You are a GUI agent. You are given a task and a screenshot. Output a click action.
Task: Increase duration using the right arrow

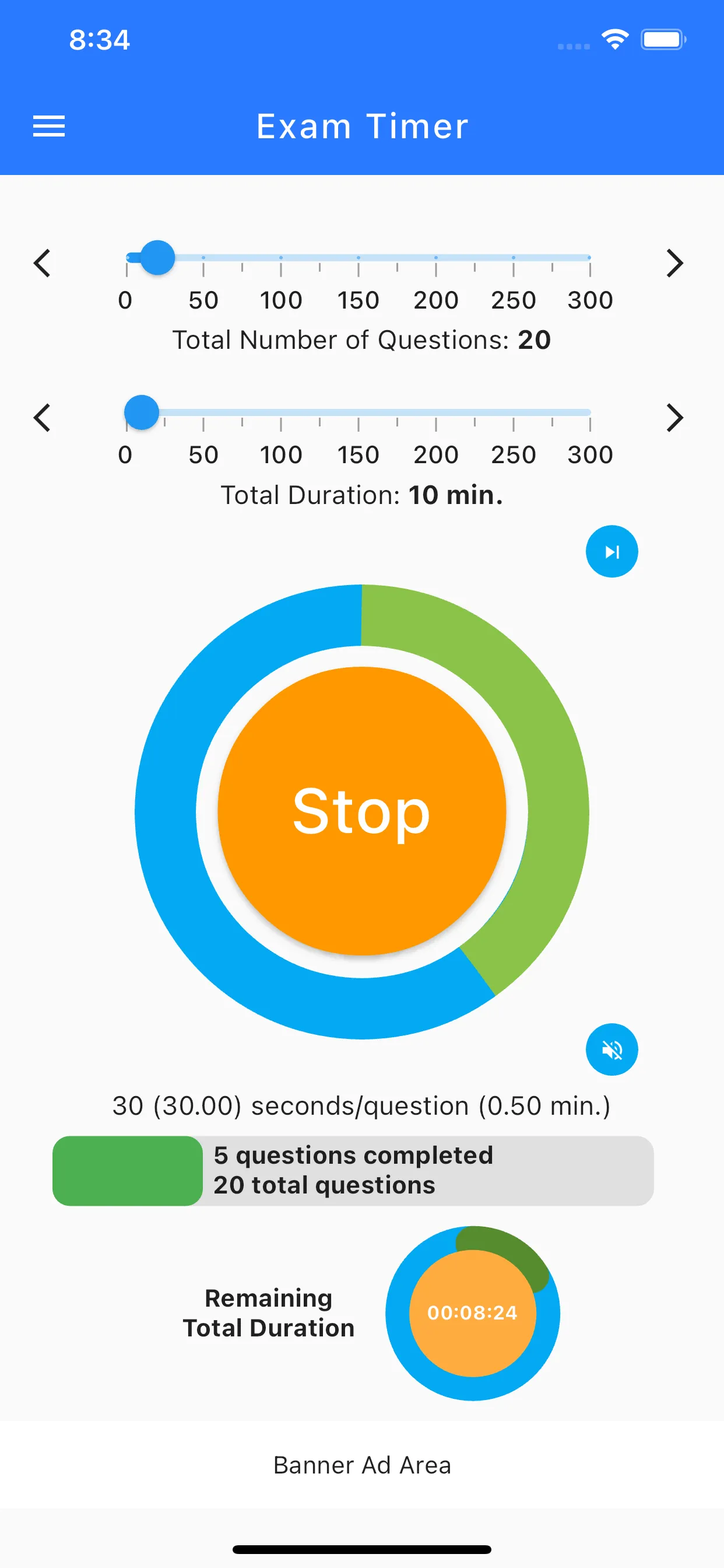[x=676, y=418]
